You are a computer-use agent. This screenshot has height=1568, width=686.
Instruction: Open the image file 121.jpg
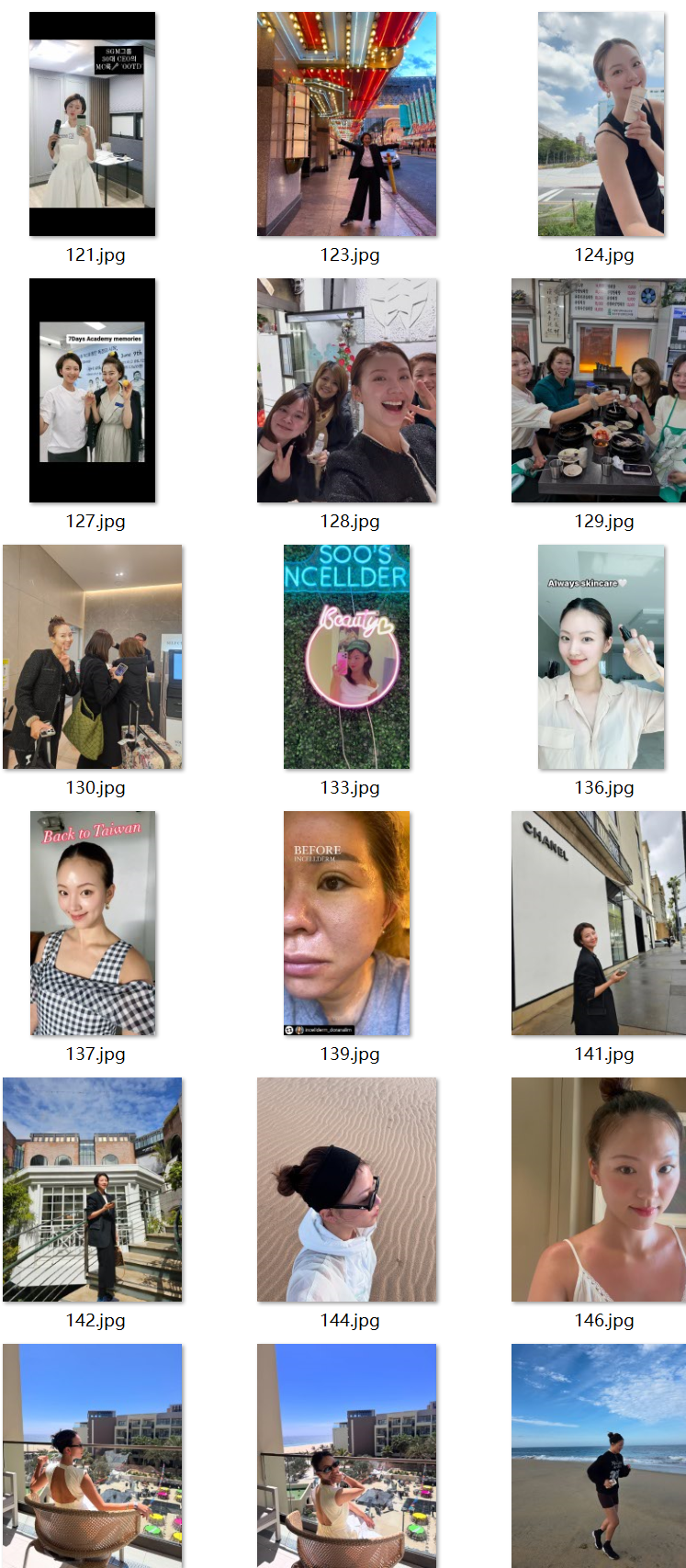pyautogui.click(x=92, y=124)
